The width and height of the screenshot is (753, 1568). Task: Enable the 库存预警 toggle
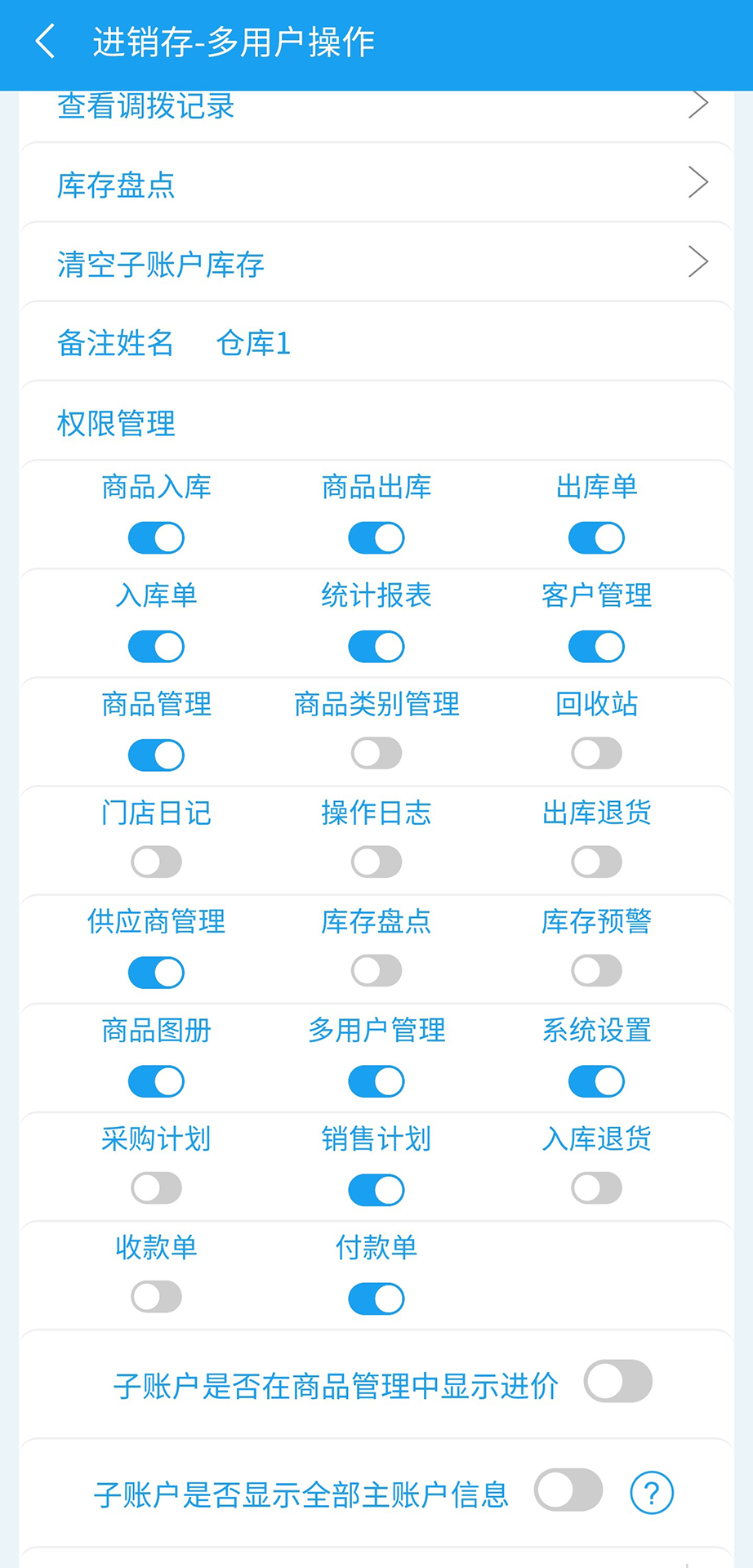pyautogui.click(x=595, y=971)
